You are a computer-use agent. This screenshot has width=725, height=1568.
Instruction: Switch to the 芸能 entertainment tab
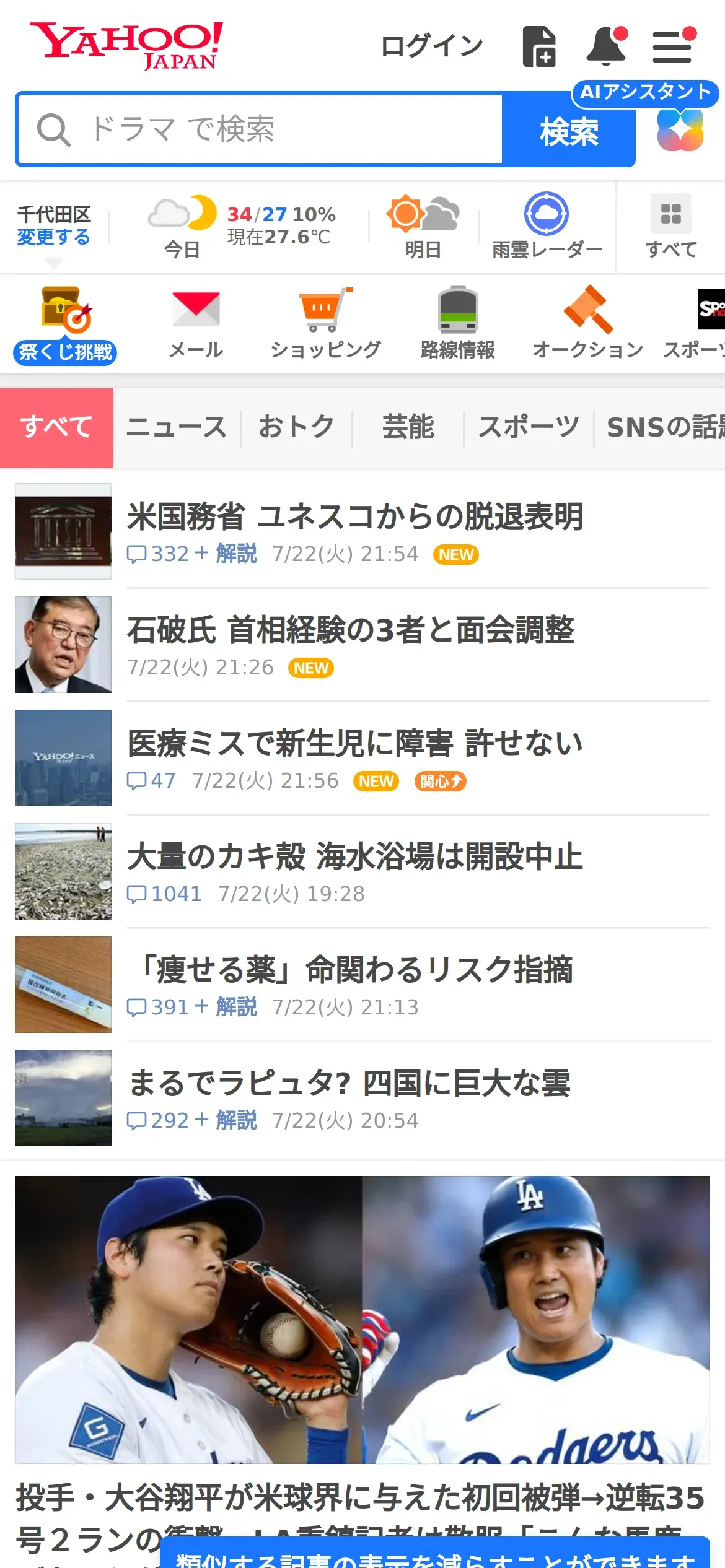(408, 427)
